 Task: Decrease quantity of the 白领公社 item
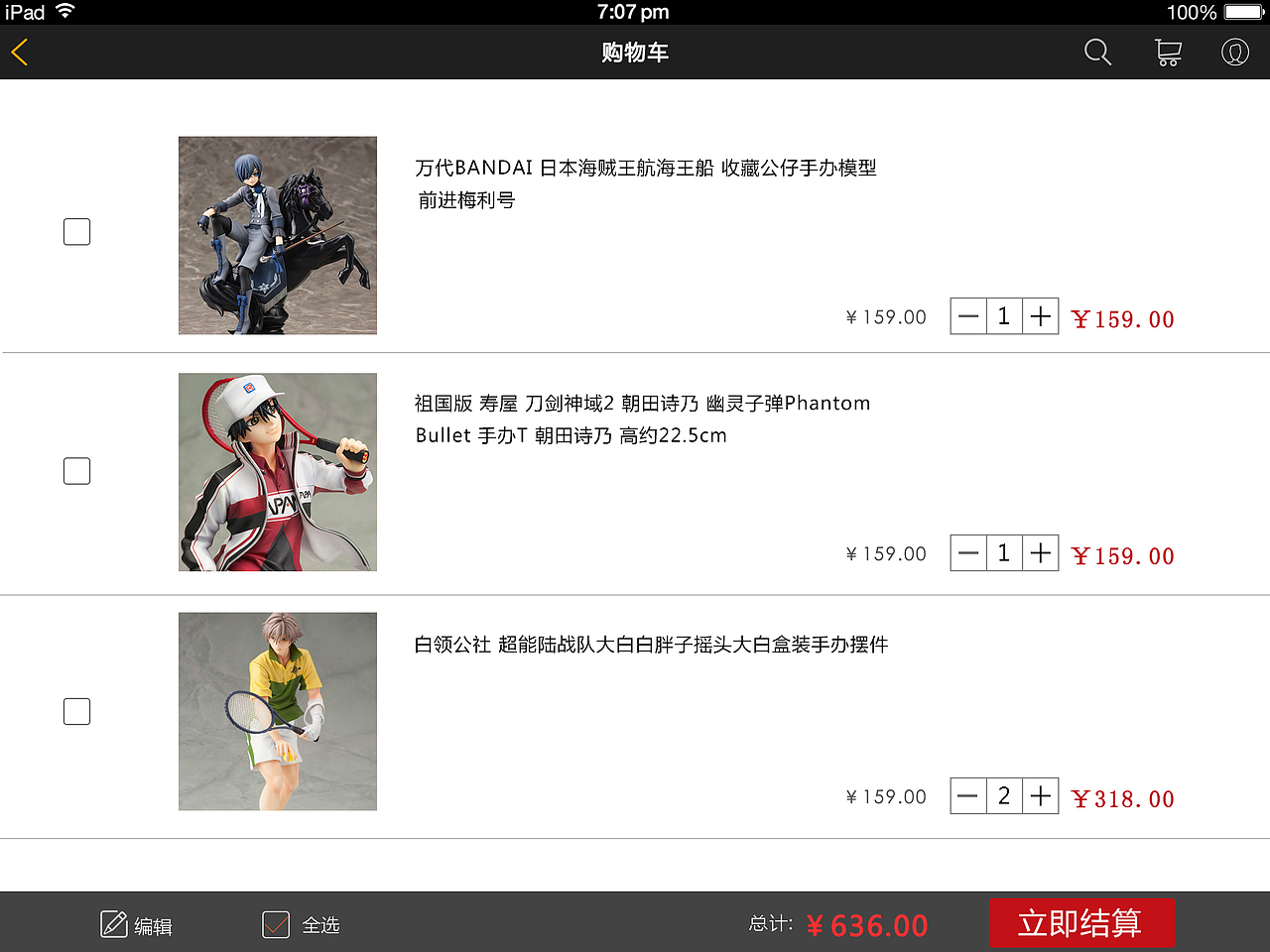(968, 795)
